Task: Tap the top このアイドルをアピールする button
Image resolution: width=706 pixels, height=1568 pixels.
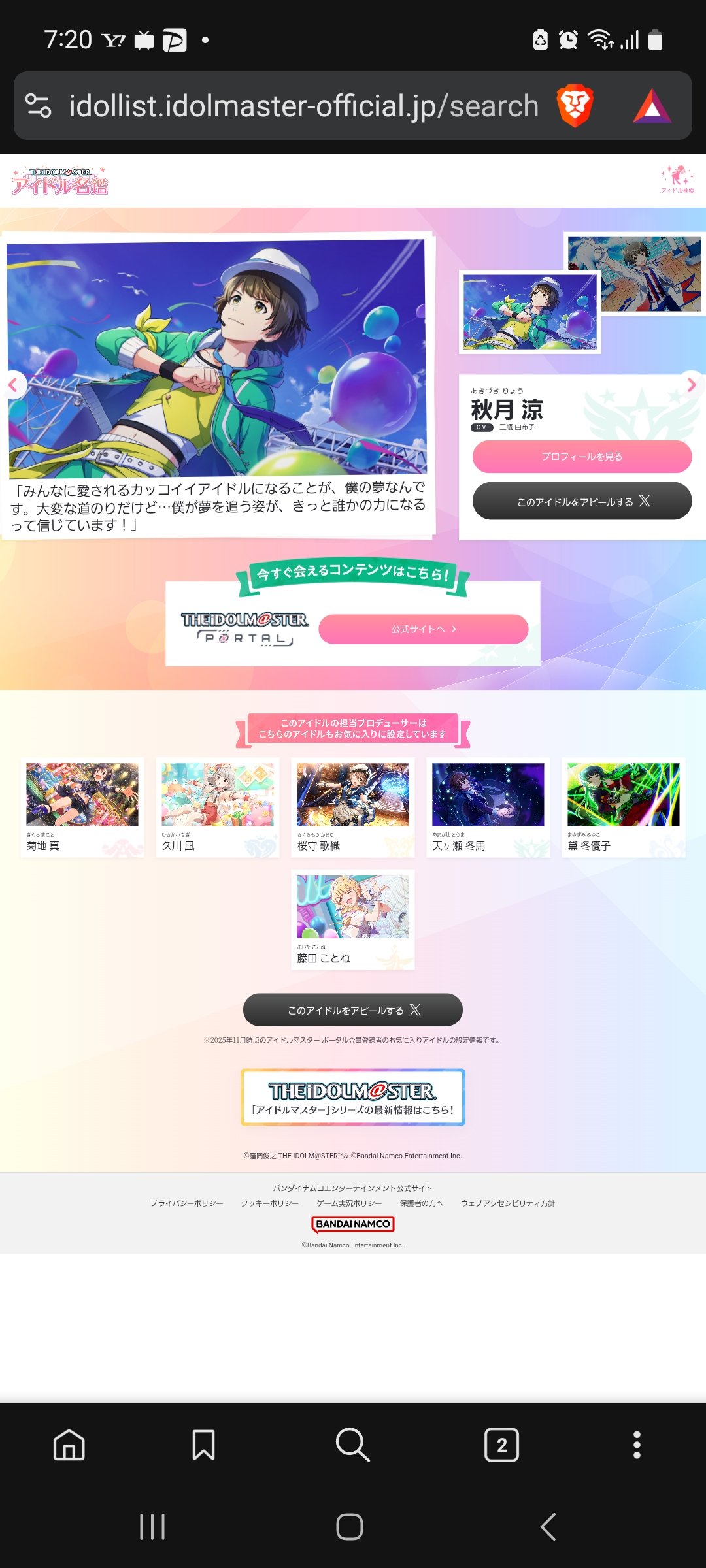Action: point(582,502)
